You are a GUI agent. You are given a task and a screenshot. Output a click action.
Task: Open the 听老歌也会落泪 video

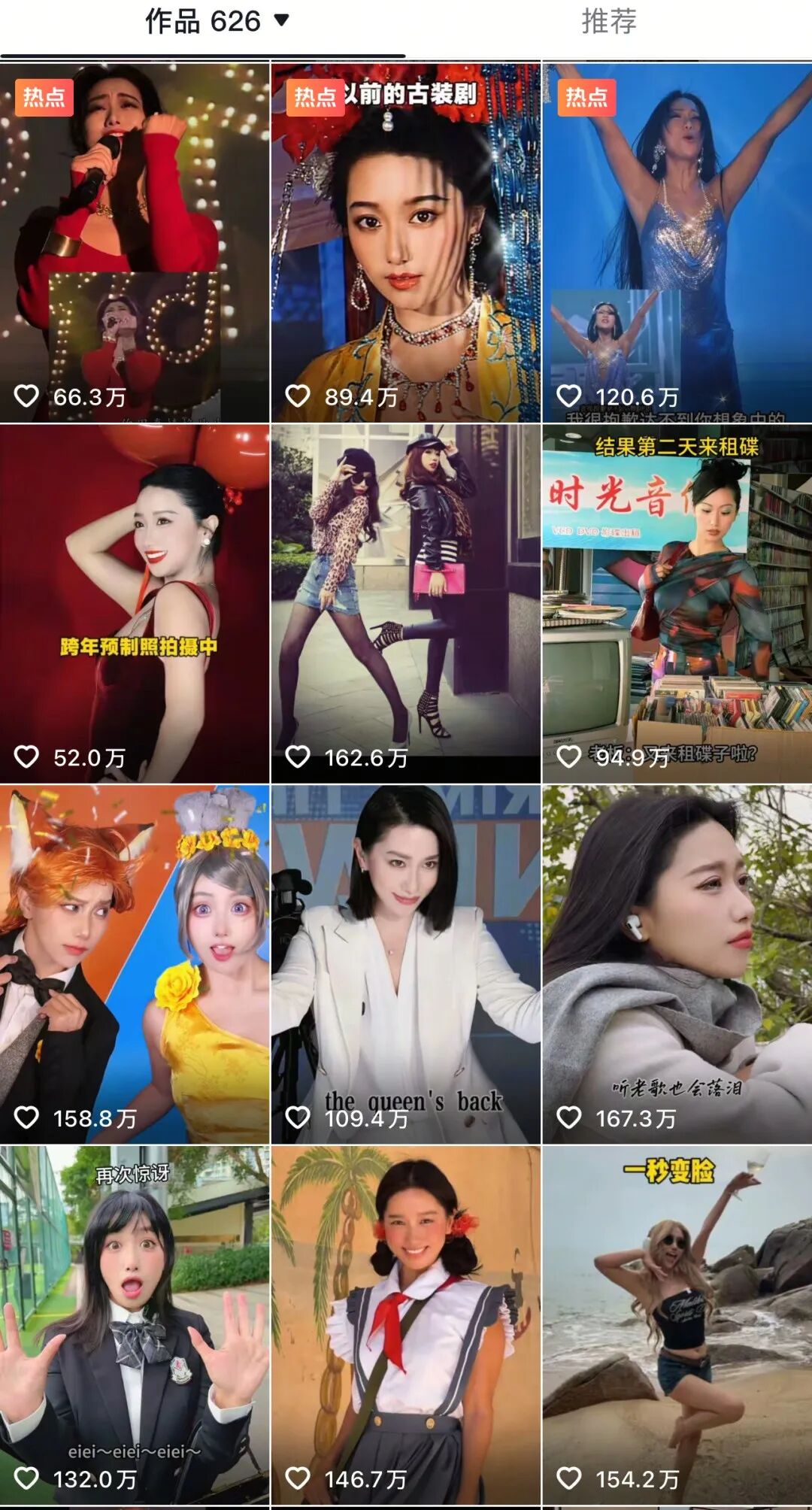click(x=677, y=964)
